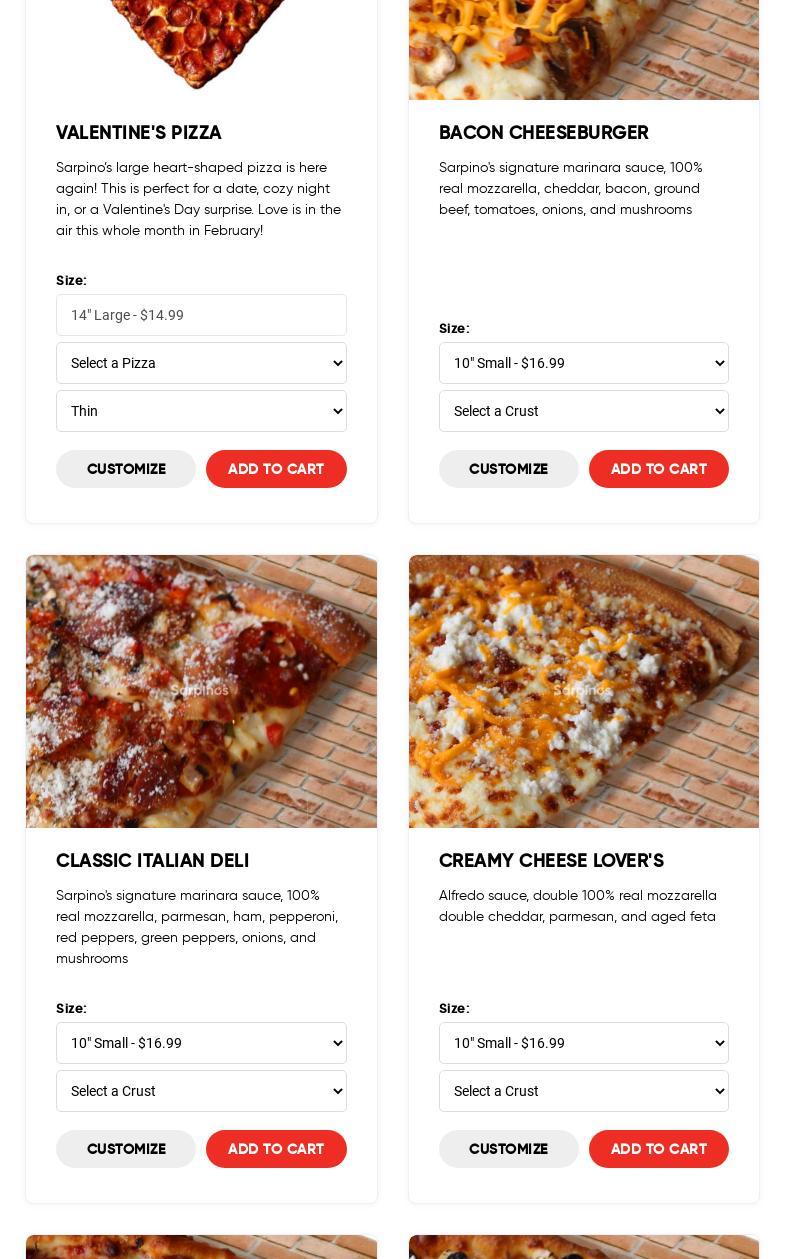This screenshot has height=1259, width=785.
Task: Add Valentine's Pizza to cart
Action: [276, 469]
